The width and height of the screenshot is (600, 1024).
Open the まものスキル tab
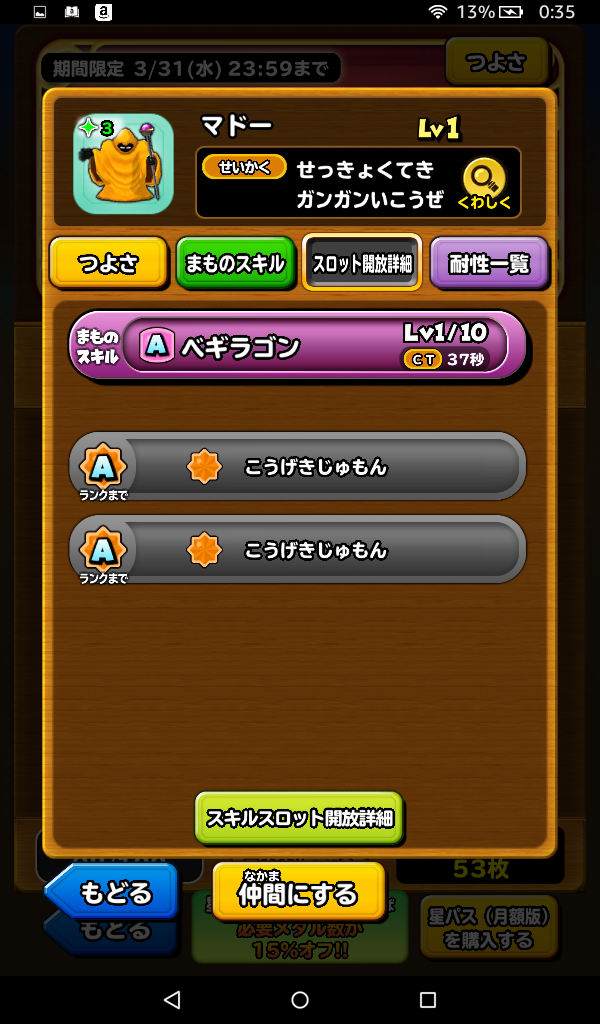[x=236, y=265]
